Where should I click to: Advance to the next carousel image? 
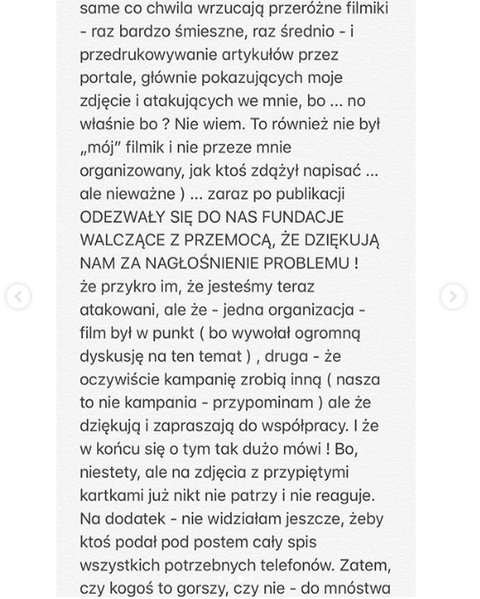pyautogui.click(x=453, y=296)
